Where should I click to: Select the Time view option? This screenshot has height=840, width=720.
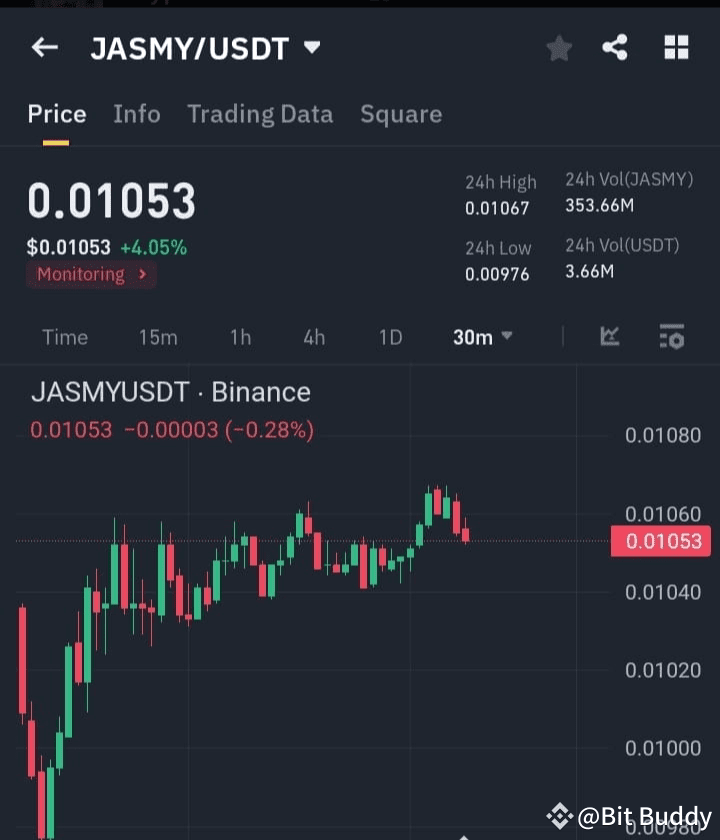tap(64, 338)
